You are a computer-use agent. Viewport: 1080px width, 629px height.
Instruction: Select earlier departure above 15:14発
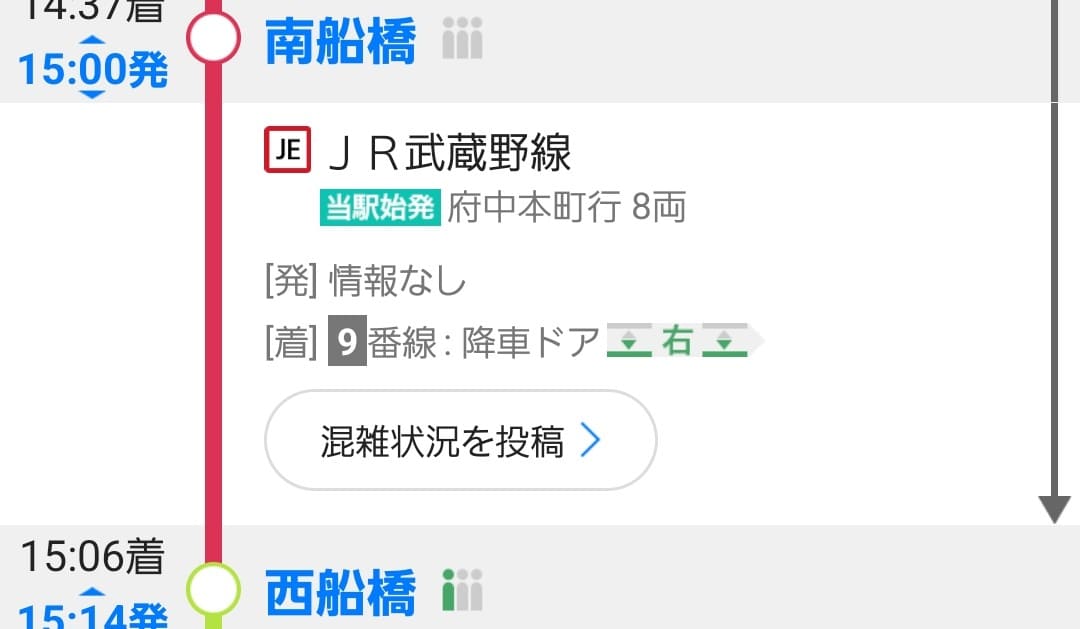[x=91, y=591]
